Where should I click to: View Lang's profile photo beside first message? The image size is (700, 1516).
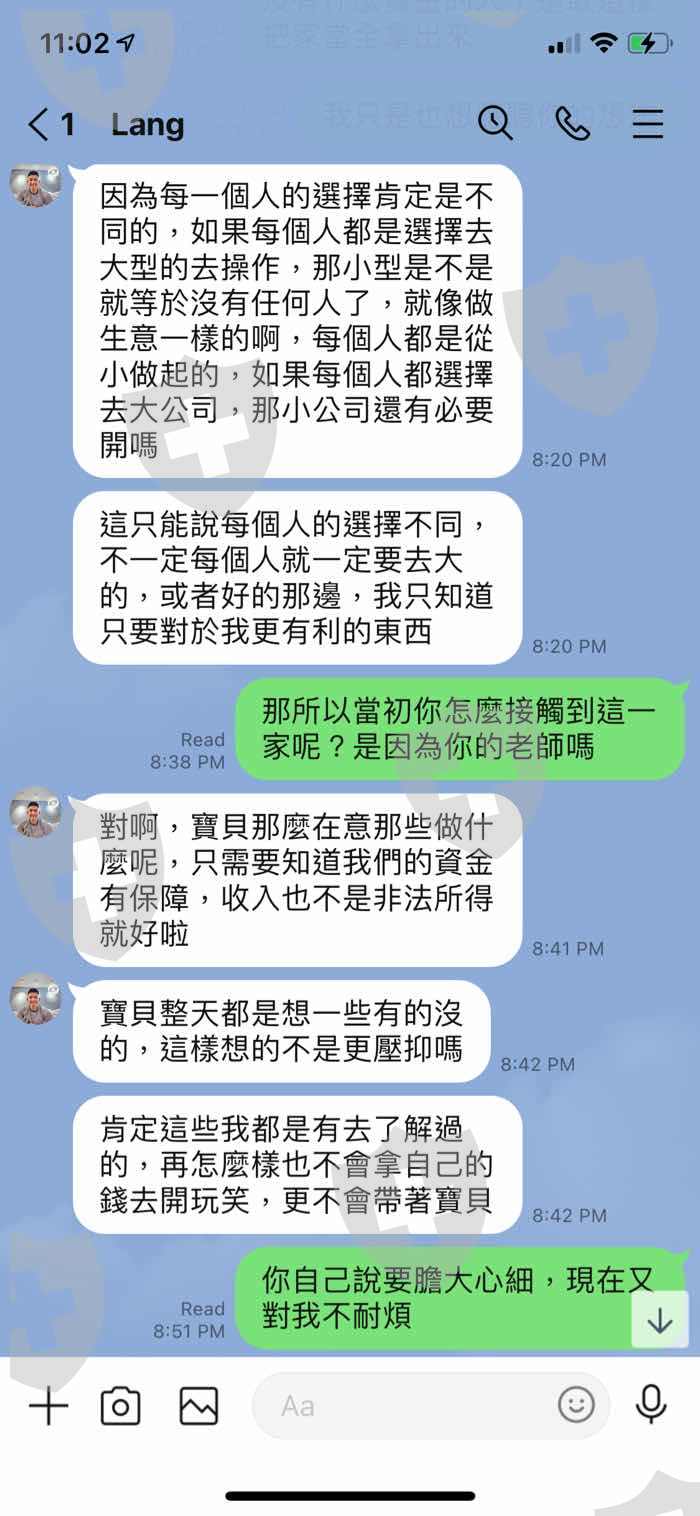tap(35, 185)
